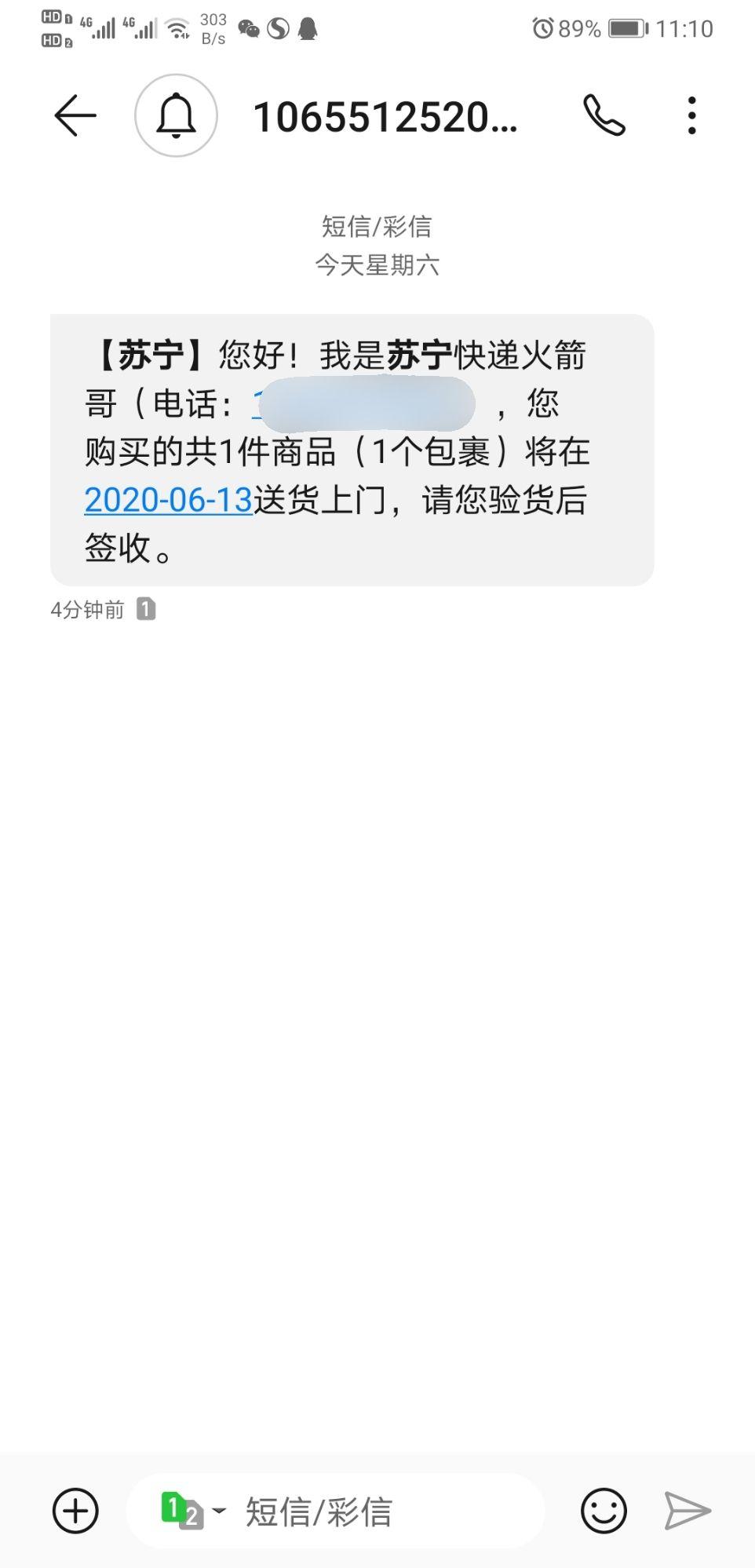Open the three-dot overflow menu
Screen dimensions: 755x1568
691,115
